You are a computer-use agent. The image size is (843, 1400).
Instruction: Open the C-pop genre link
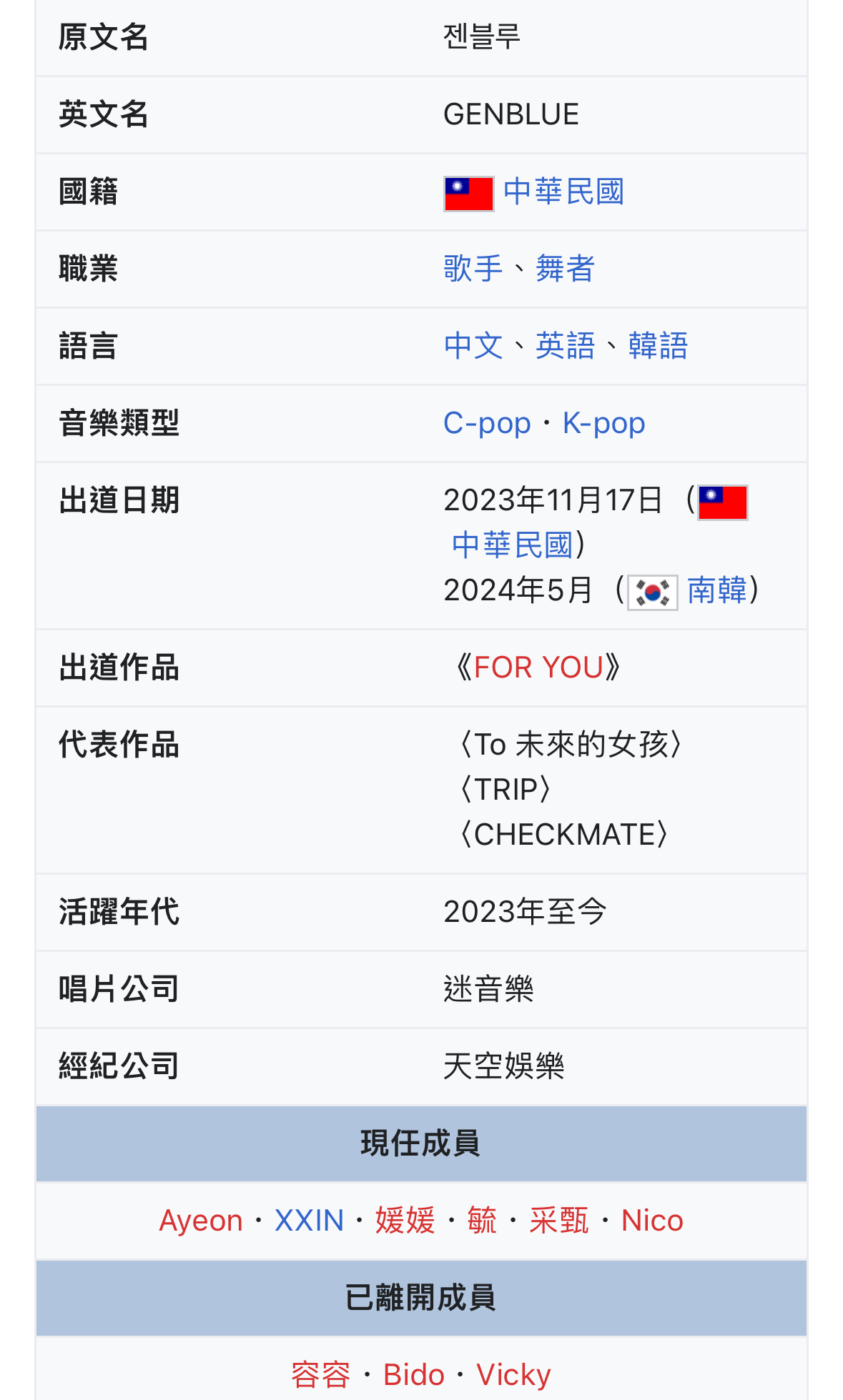coord(487,423)
